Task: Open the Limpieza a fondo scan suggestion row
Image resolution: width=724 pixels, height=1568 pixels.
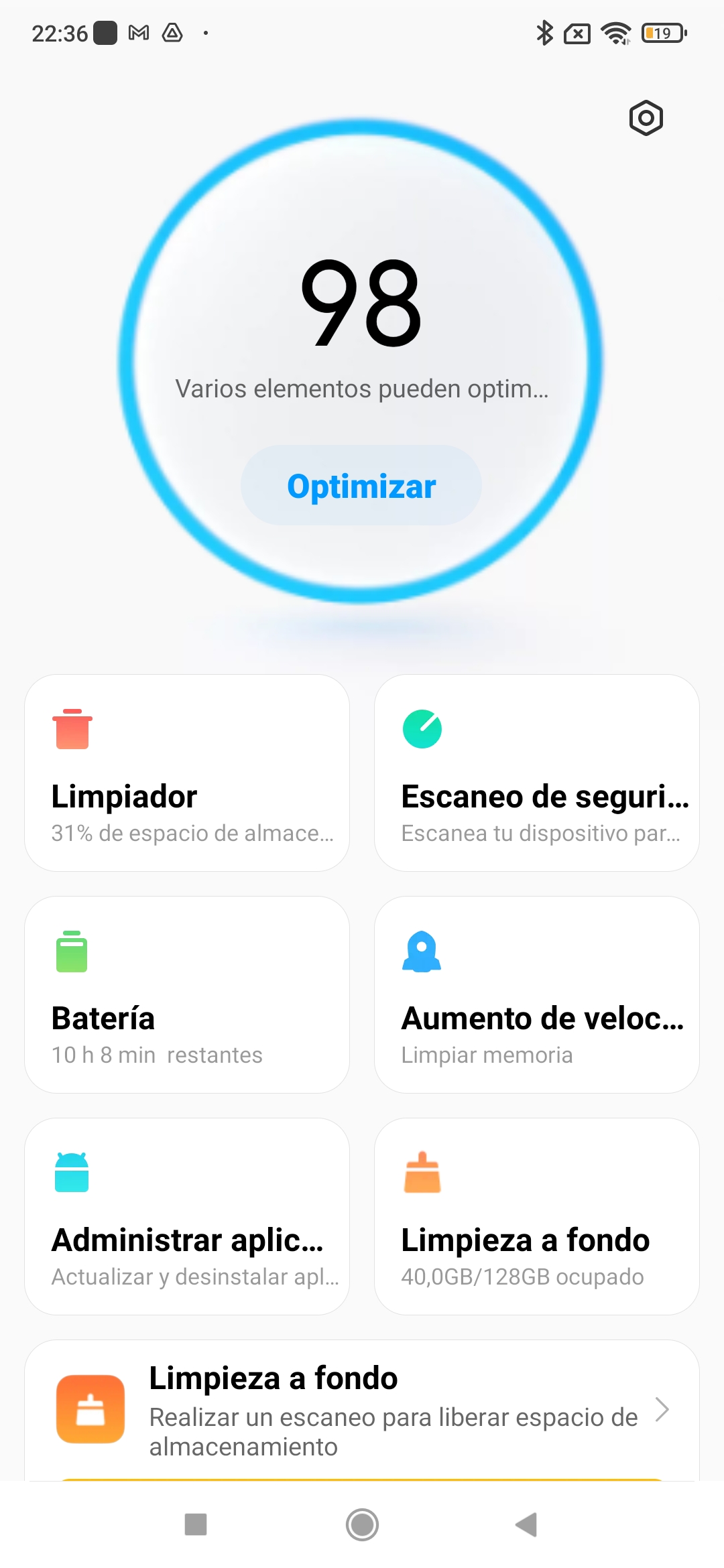Action: (362, 1410)
